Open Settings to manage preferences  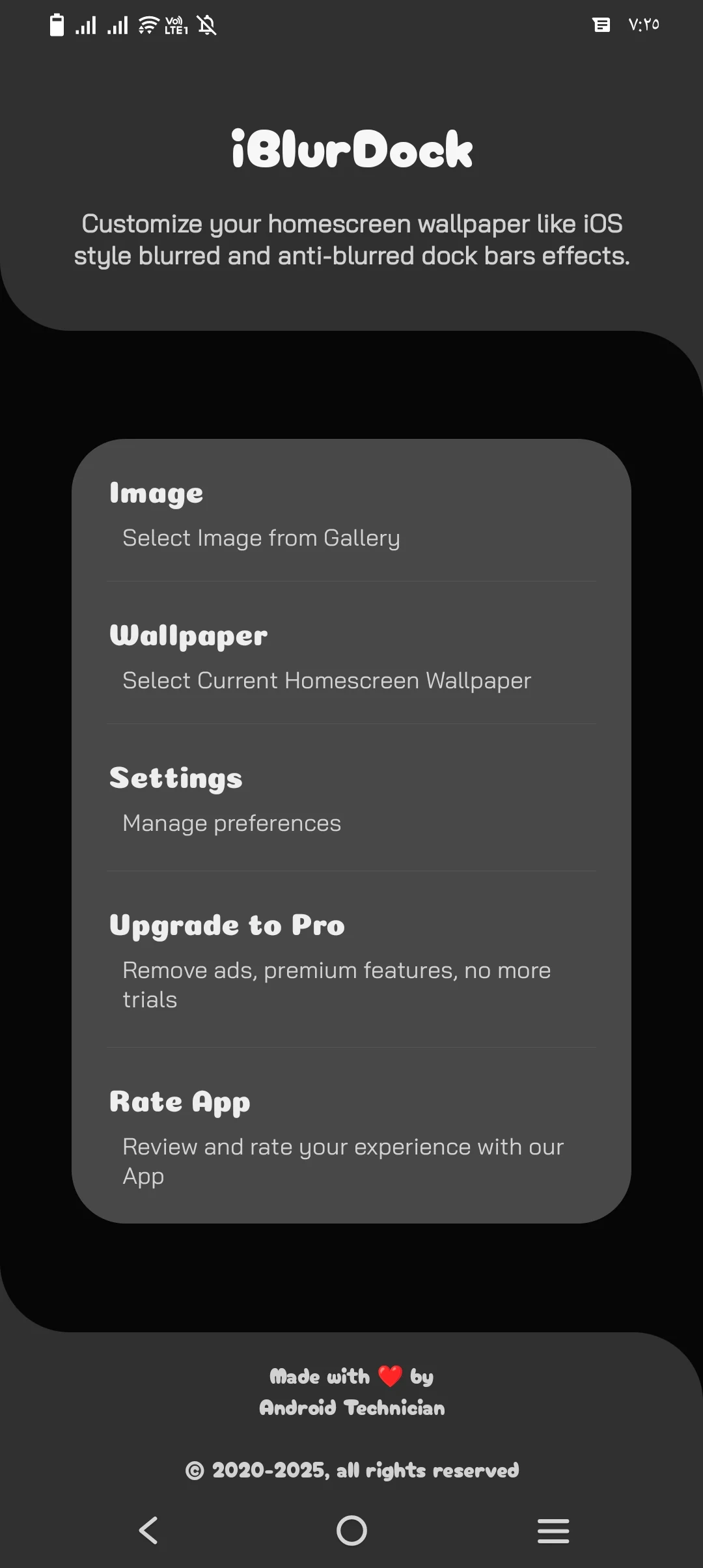(x=351, y=800)
